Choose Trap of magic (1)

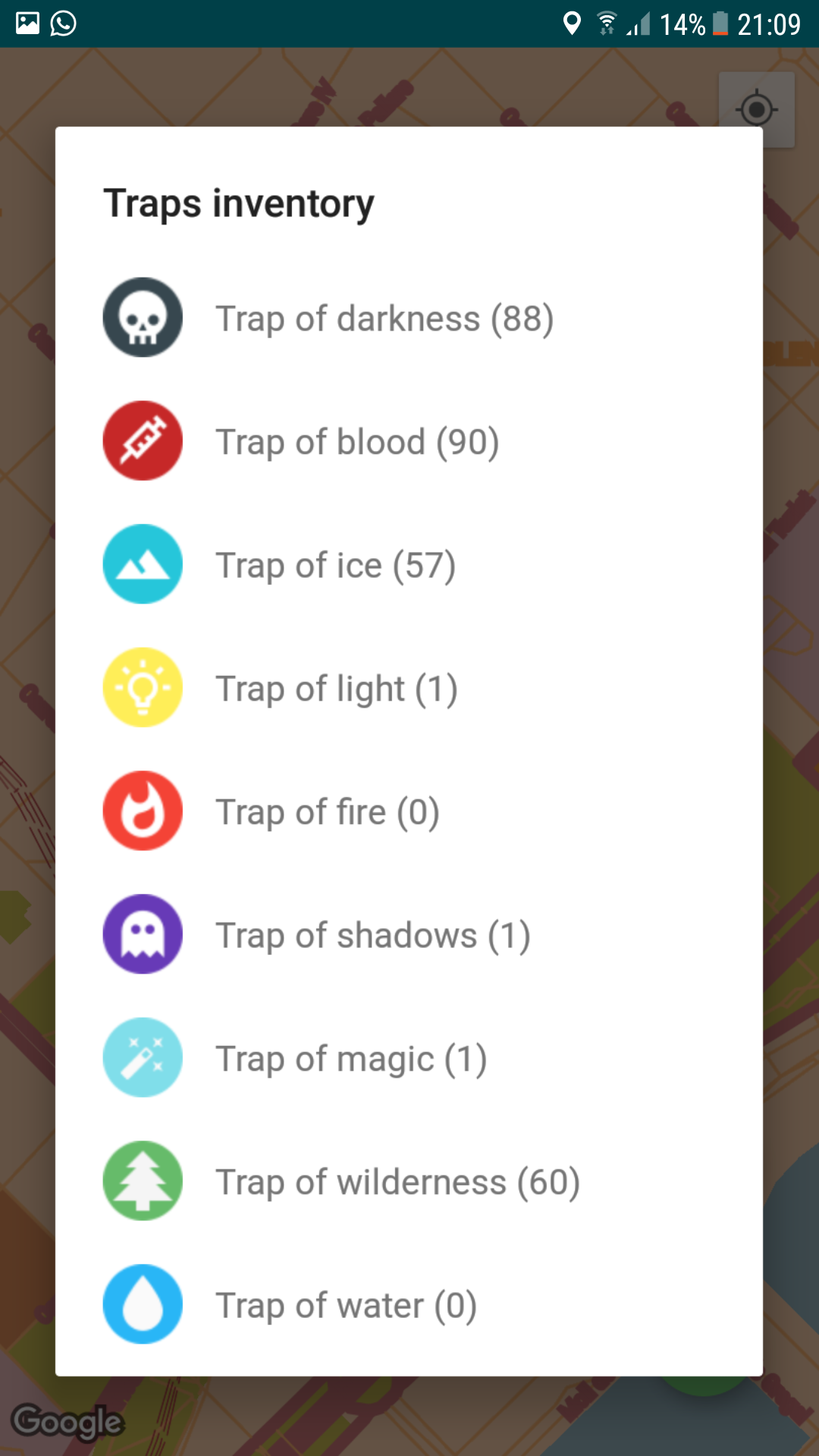tap(409, 1058)
